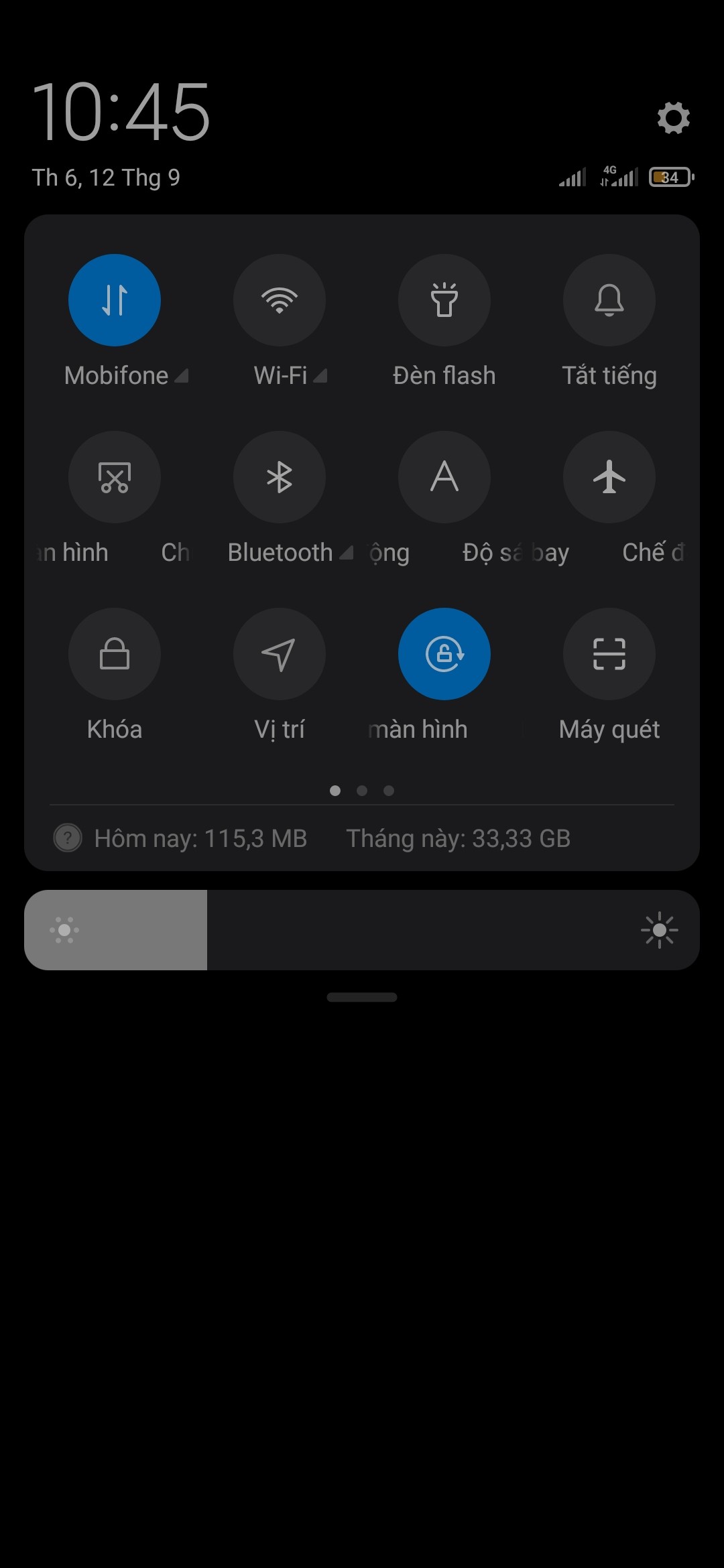The image size is (724, 1568).
Task: Disable the screen rotation lock tile
Action: pyautogui.click(x=444, y=654)
